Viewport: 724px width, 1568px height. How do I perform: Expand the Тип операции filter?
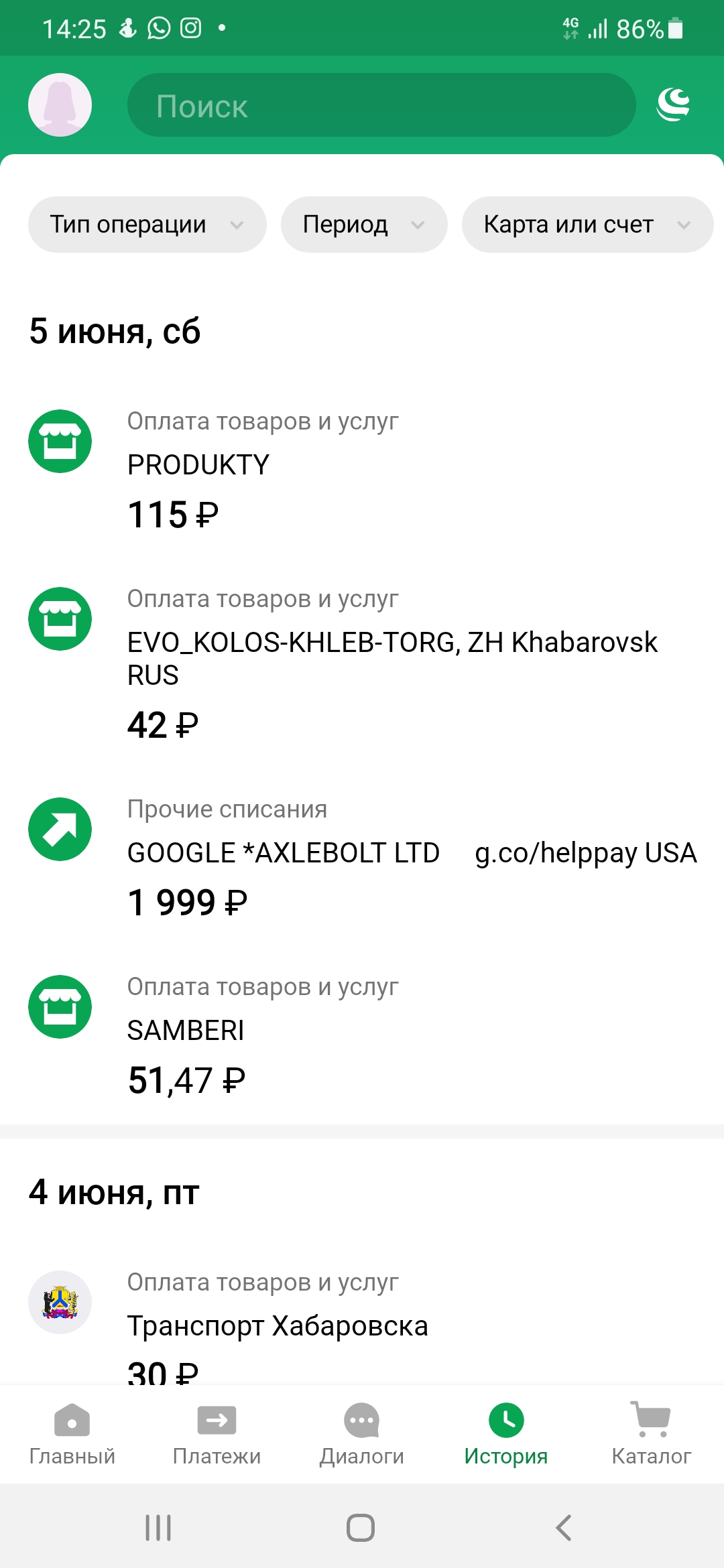(x=147, y=224)
